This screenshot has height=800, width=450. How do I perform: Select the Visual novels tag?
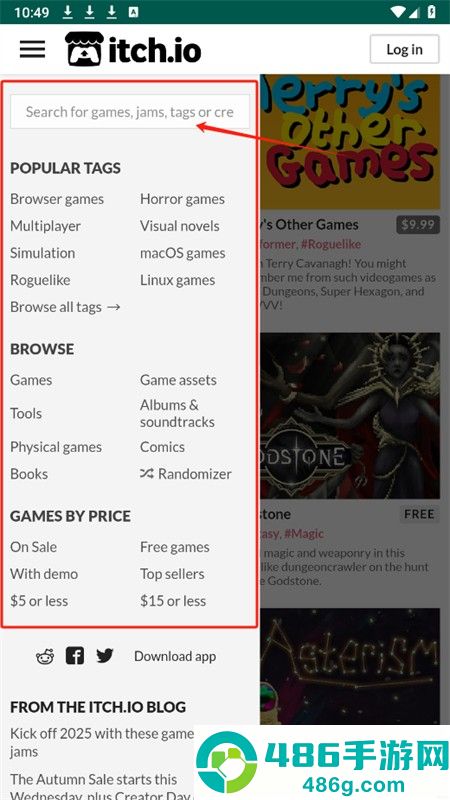click(x=180, y=226)
